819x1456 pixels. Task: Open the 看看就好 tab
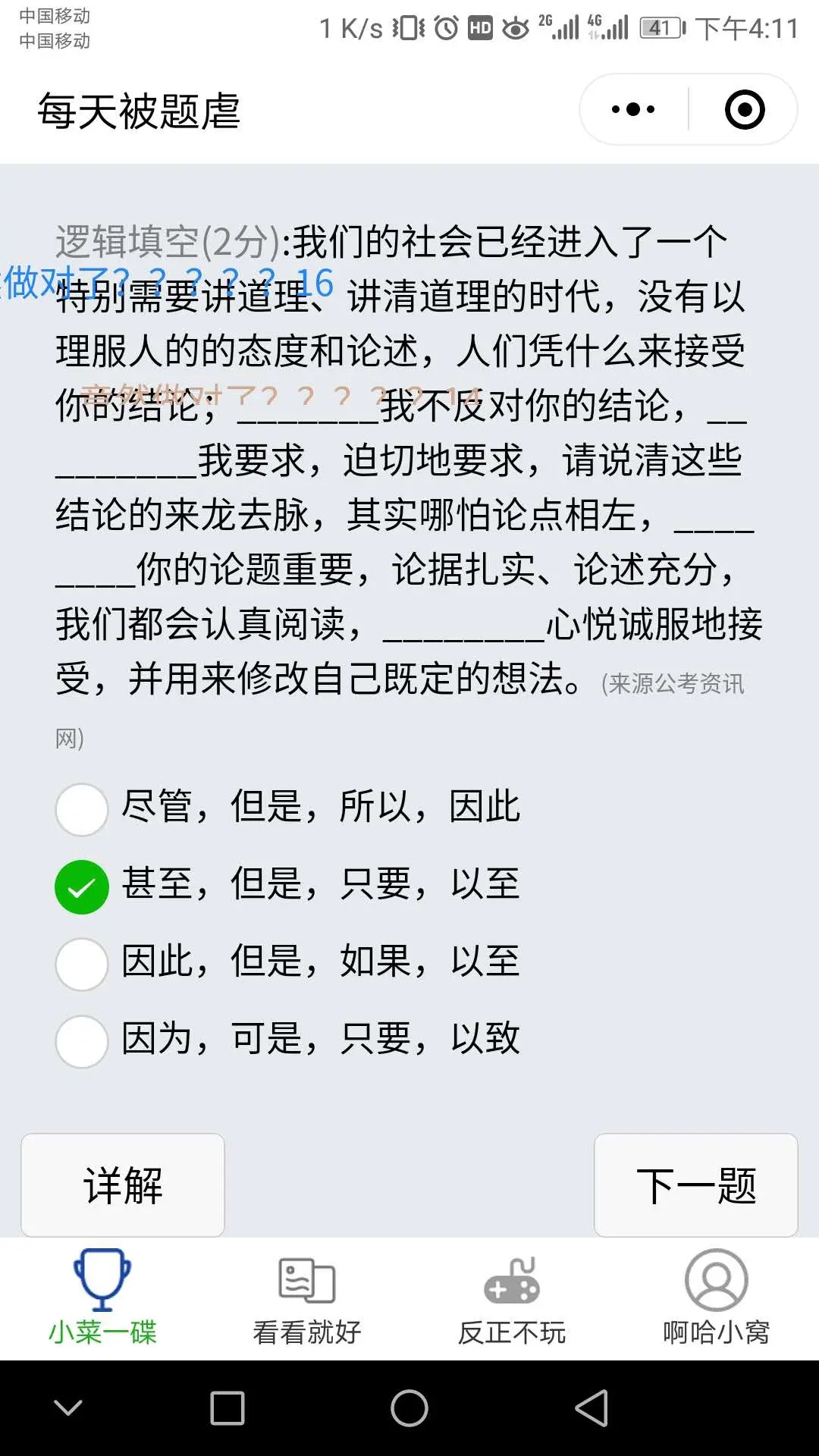click(307, 1298)
